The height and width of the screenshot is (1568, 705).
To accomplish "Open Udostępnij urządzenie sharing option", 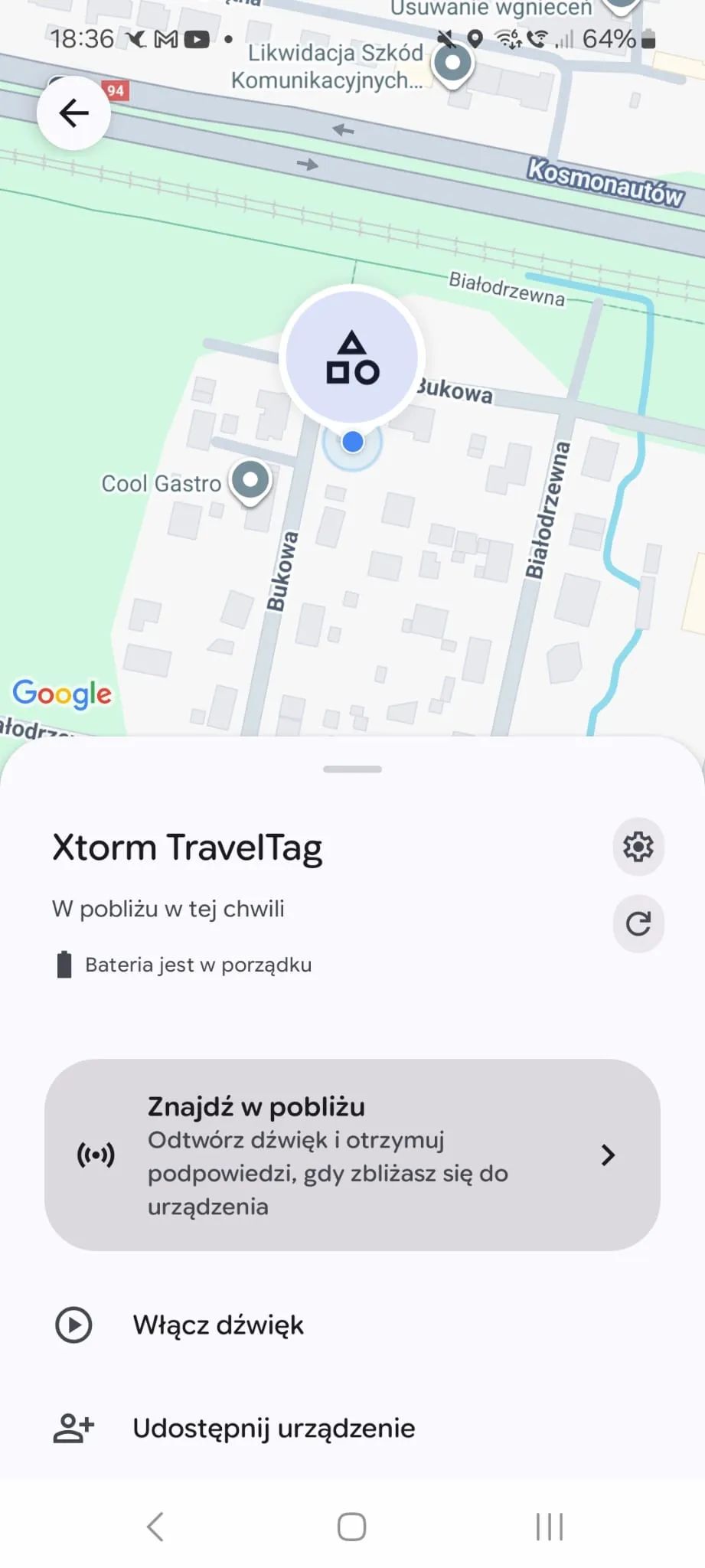I will pos(273,1428).
